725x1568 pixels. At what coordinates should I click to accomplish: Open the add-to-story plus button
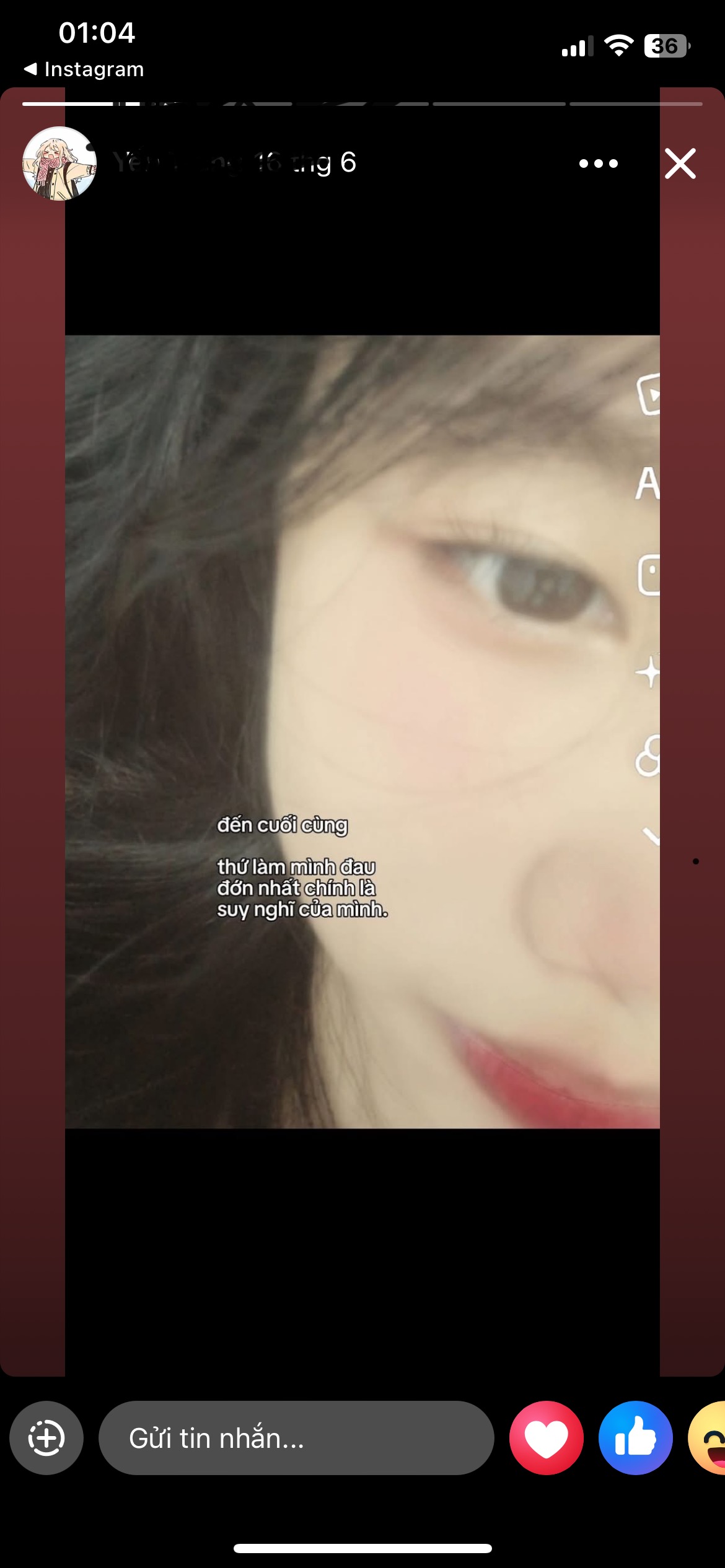46,1438
